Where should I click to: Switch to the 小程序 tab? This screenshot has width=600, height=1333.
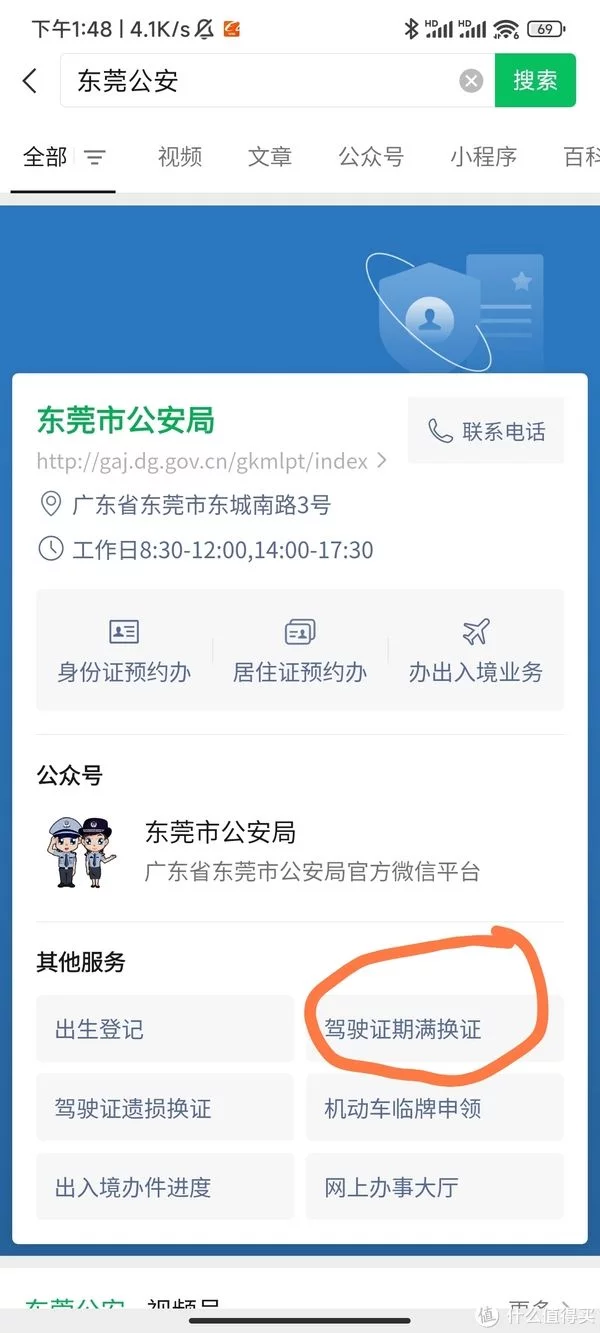(483, 157)
